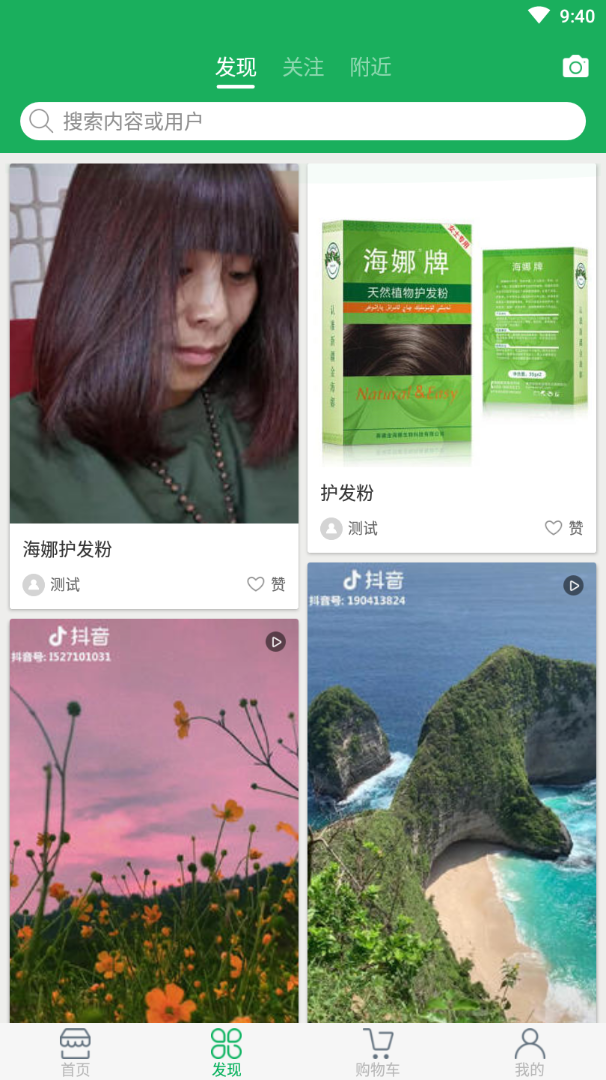Image resolution: width=606 pixels, height=1080 pixels.
Task: Switch to the 关注 tab
Action: [x=303, y=67]
